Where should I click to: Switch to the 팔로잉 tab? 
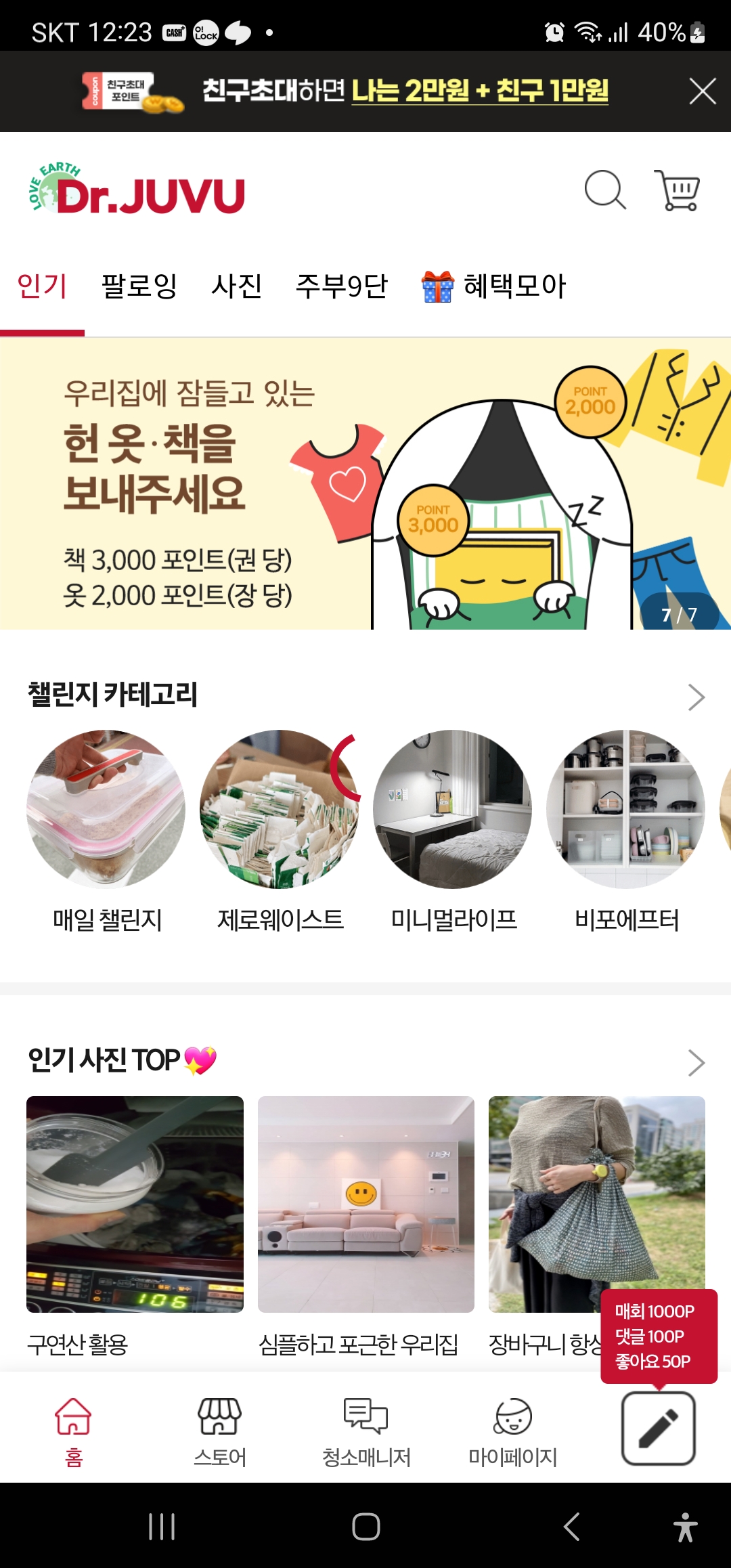tap(139, 286)
